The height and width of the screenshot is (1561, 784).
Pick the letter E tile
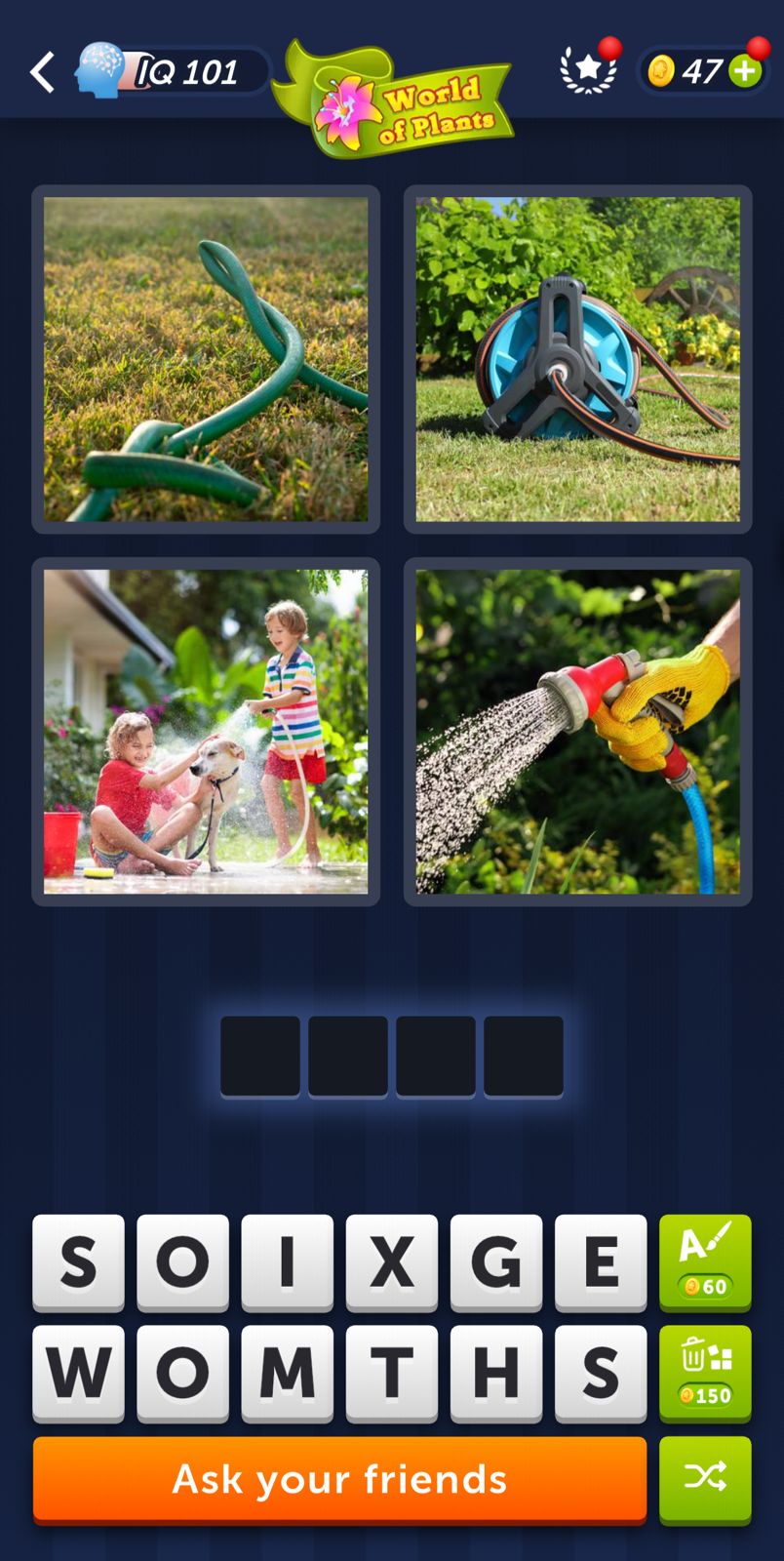pyautogui.click(x=601, y=1261)
